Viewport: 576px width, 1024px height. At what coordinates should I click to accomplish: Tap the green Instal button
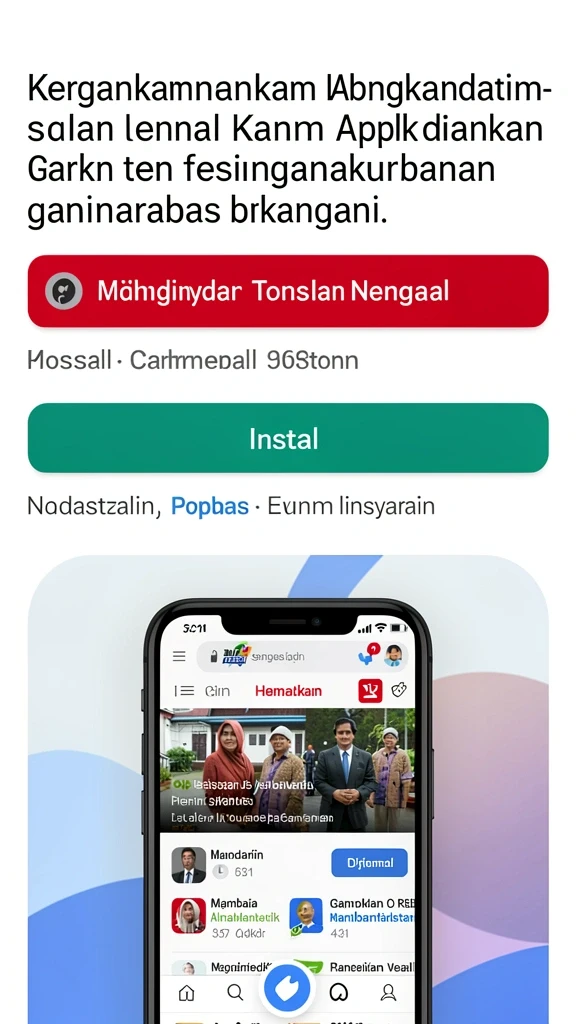(288, 438)
